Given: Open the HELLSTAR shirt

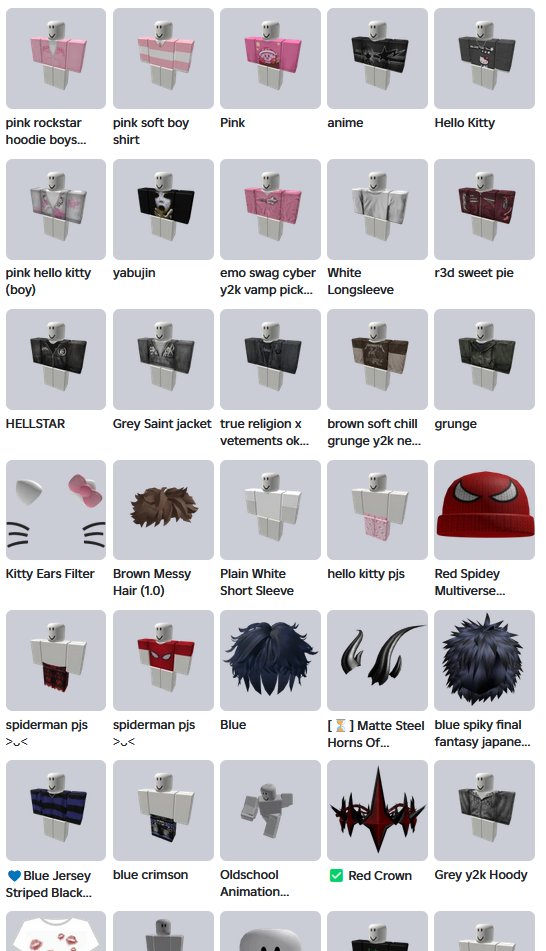Looking at the screenshot, I should [56, 360].
